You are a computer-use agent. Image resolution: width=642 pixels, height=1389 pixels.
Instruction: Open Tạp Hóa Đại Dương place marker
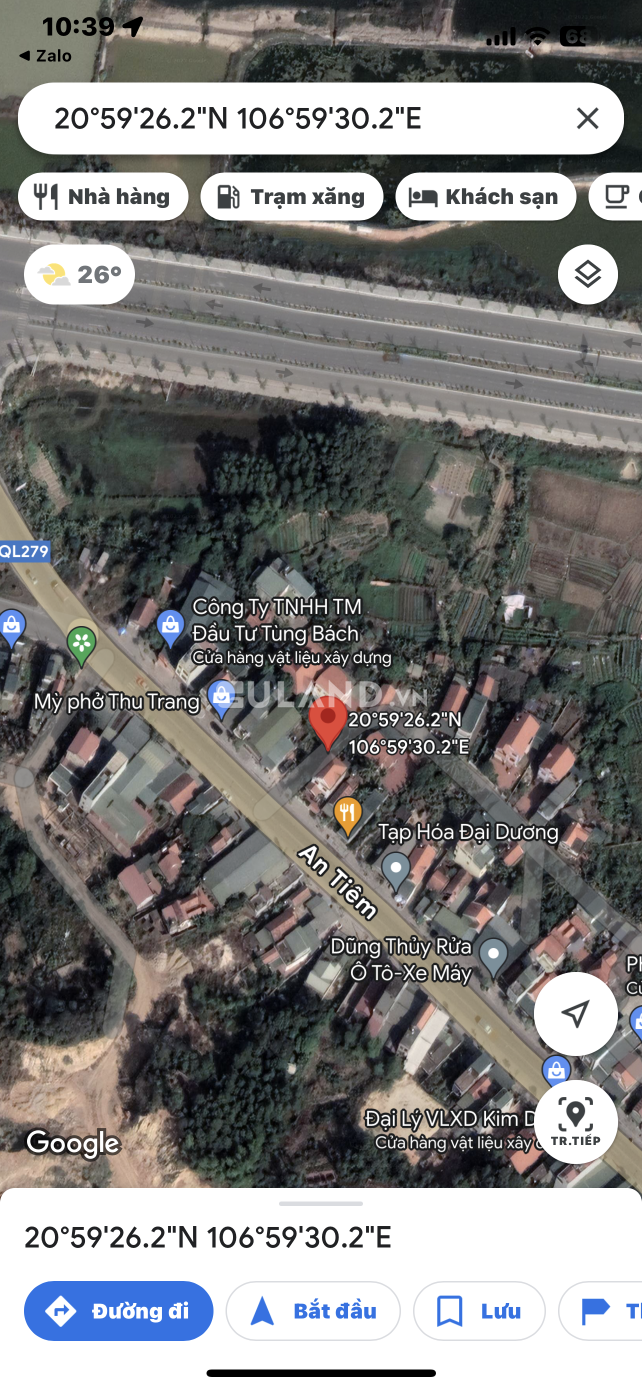tap(397, 869)
